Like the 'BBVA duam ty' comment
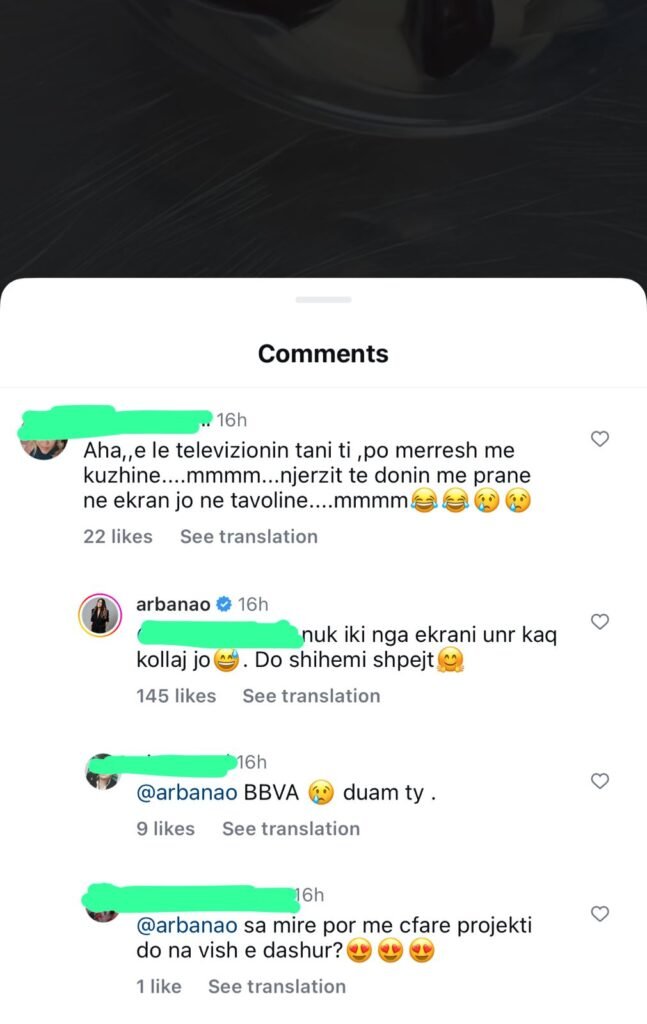 600,780
